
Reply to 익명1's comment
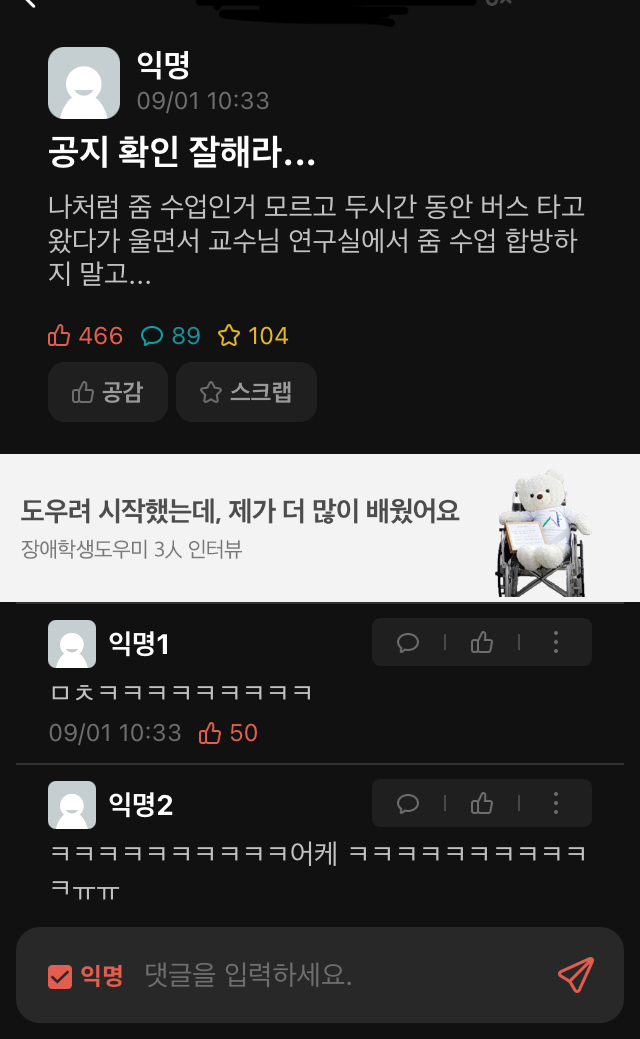[408, 642]
